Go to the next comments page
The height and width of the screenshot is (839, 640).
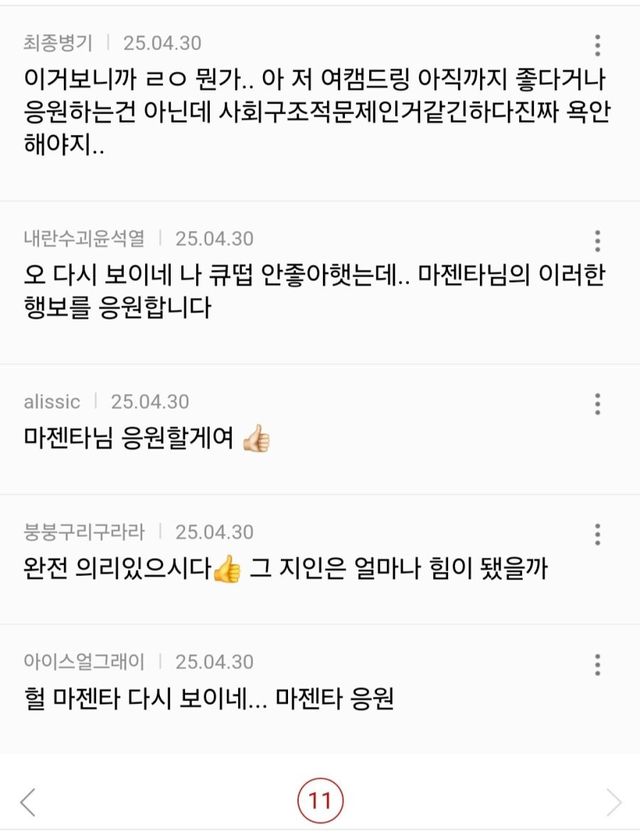pos(613,801)
